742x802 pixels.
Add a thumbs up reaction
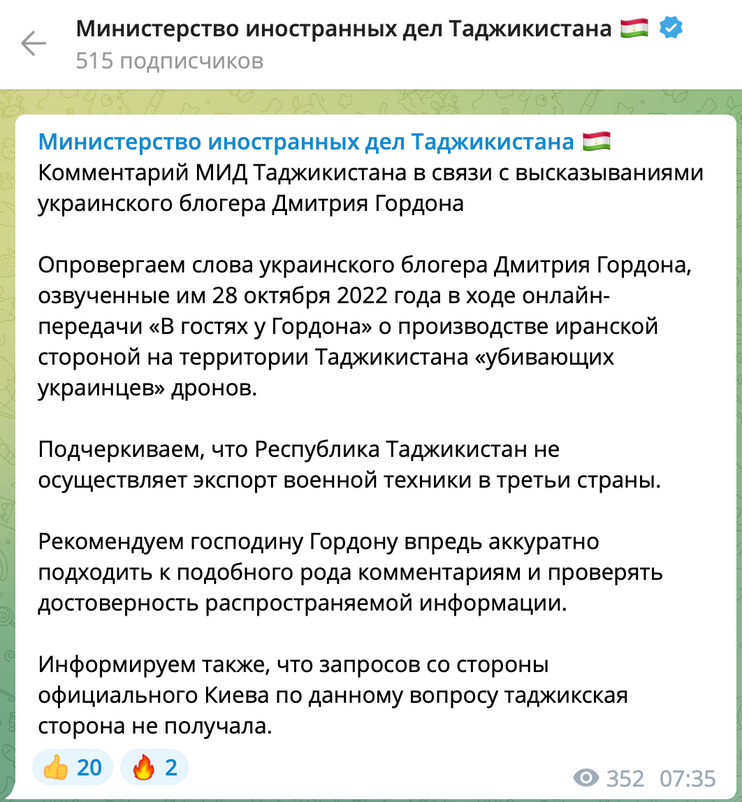click(x=73, y=768)
